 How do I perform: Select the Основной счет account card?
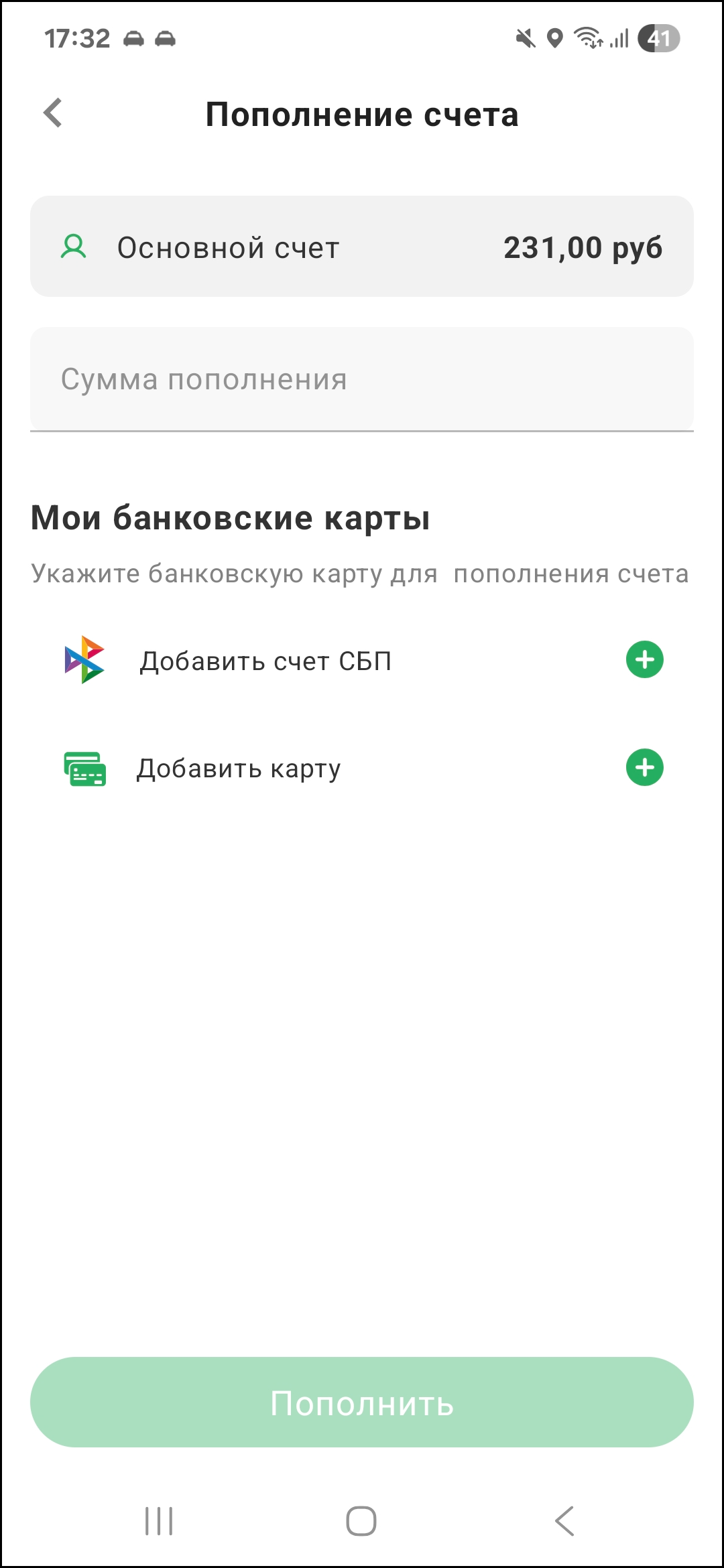(361, 247)
